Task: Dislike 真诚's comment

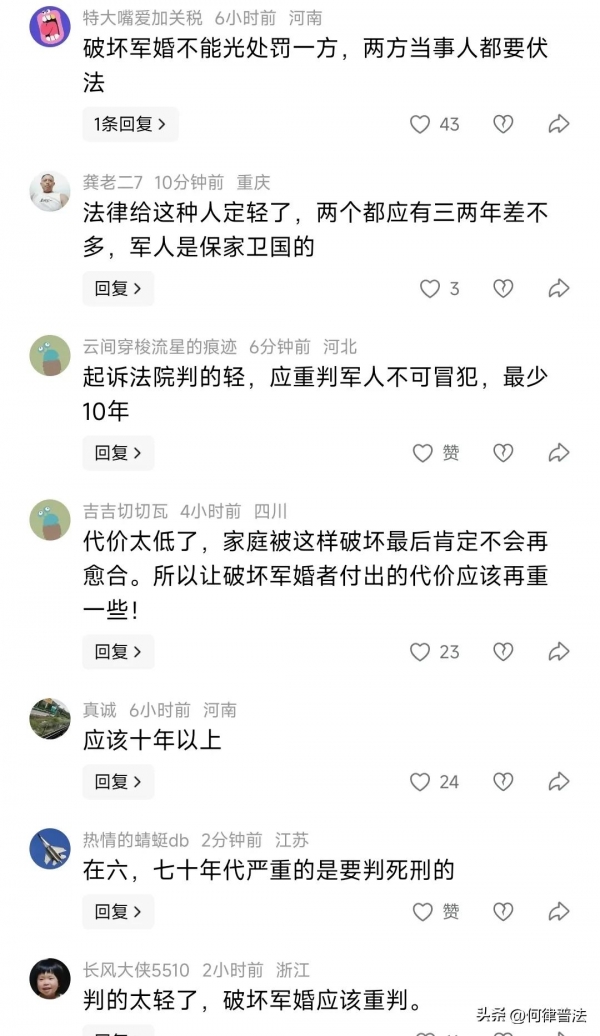Action: point(503,781)
